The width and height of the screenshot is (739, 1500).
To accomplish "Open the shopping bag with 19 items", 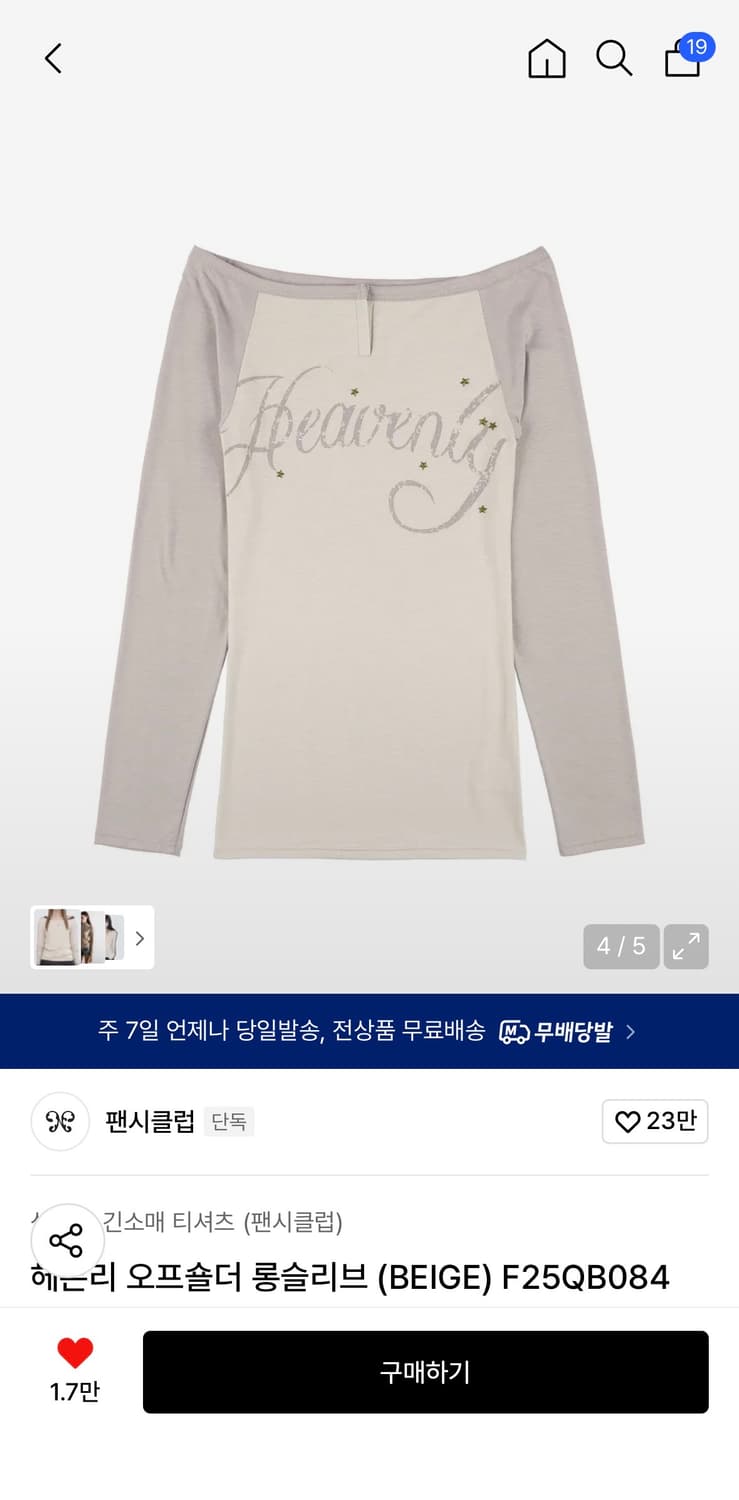I will pyautogui.click(x=682, y=62).
